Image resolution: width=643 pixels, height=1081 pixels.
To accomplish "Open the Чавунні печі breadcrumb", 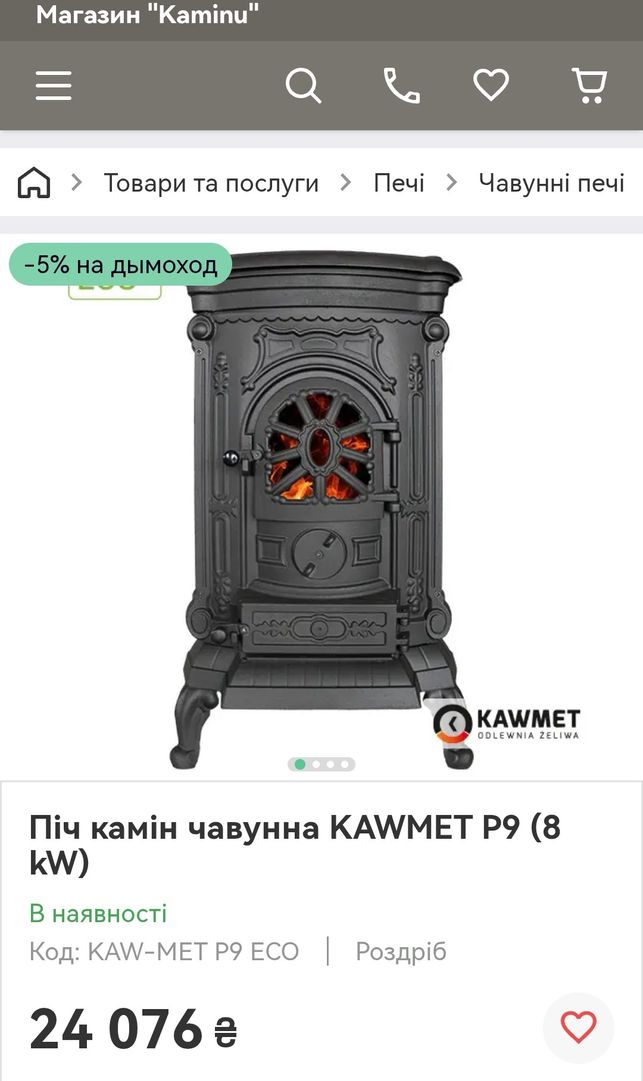I will point(551,183).
